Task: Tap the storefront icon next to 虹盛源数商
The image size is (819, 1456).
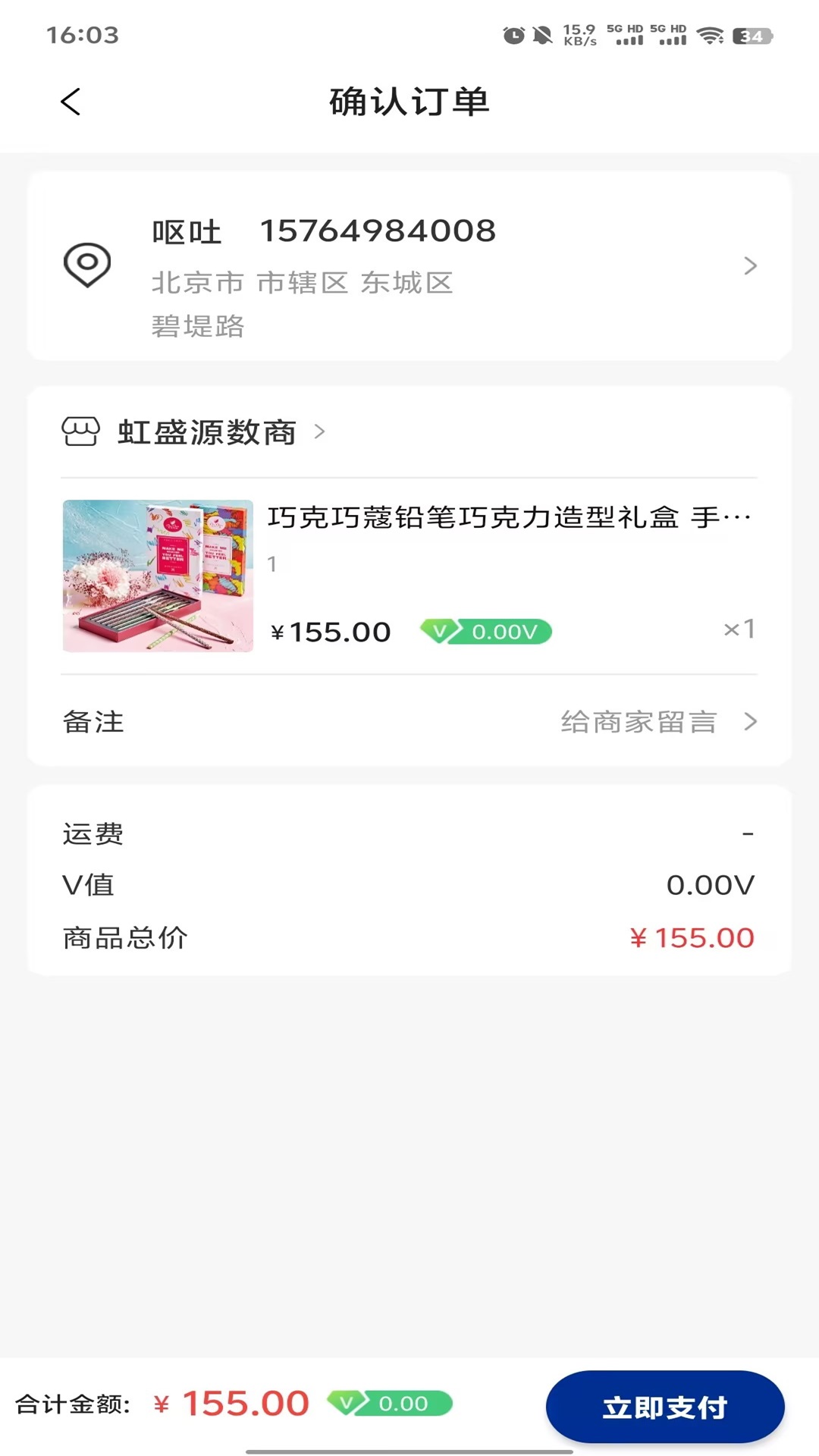Action: coord(79,433)
